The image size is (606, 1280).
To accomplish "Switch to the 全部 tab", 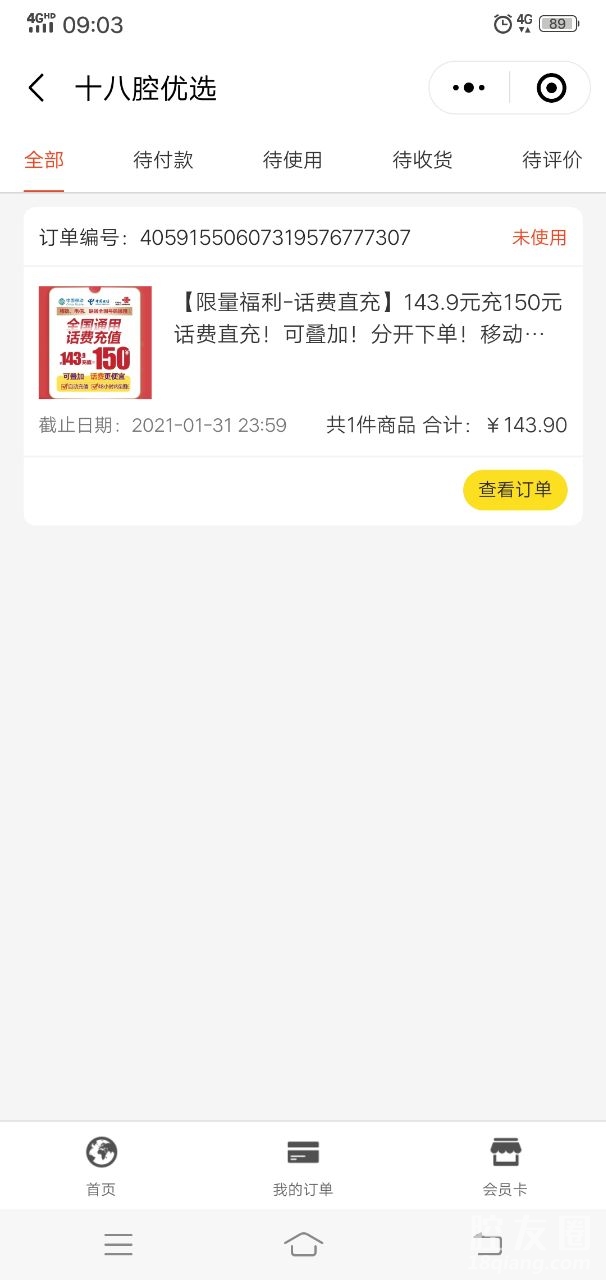I will (x=44, y=160).
